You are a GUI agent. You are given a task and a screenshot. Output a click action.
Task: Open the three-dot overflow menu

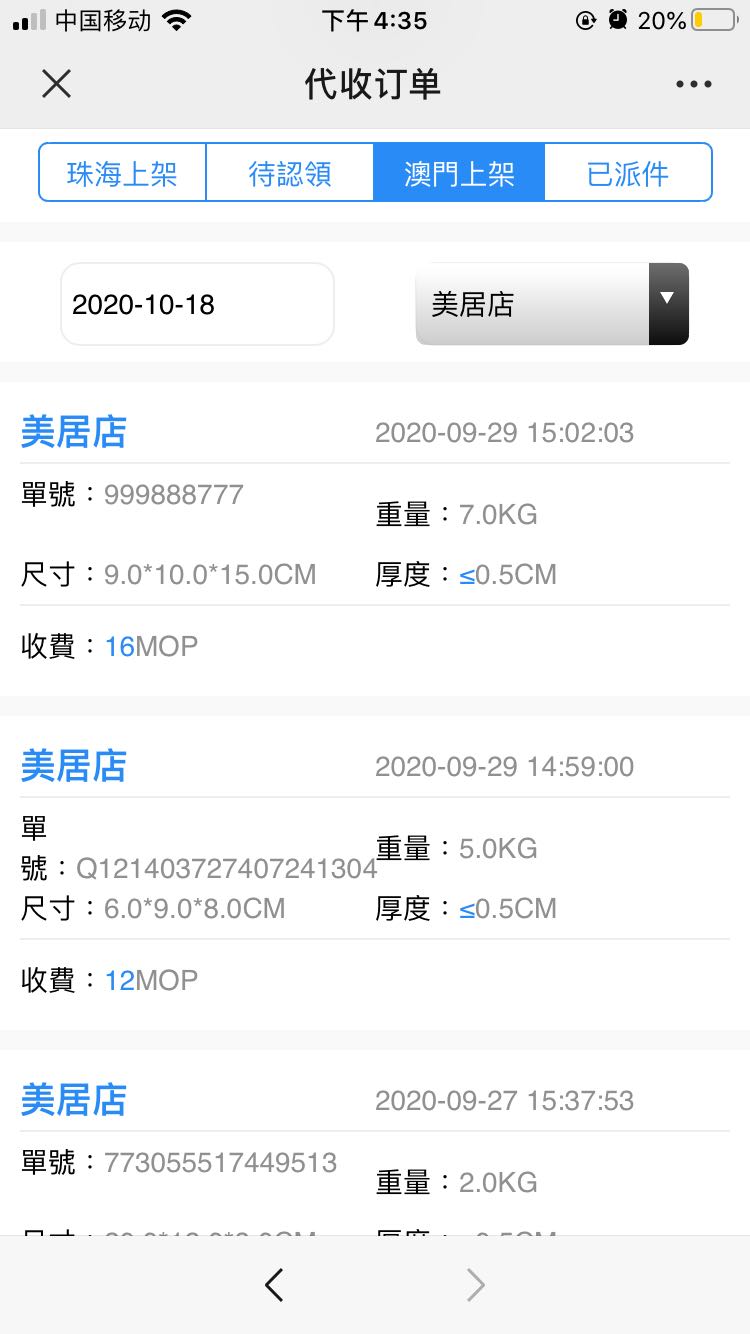pyautogui.click(x=693, y=84)
